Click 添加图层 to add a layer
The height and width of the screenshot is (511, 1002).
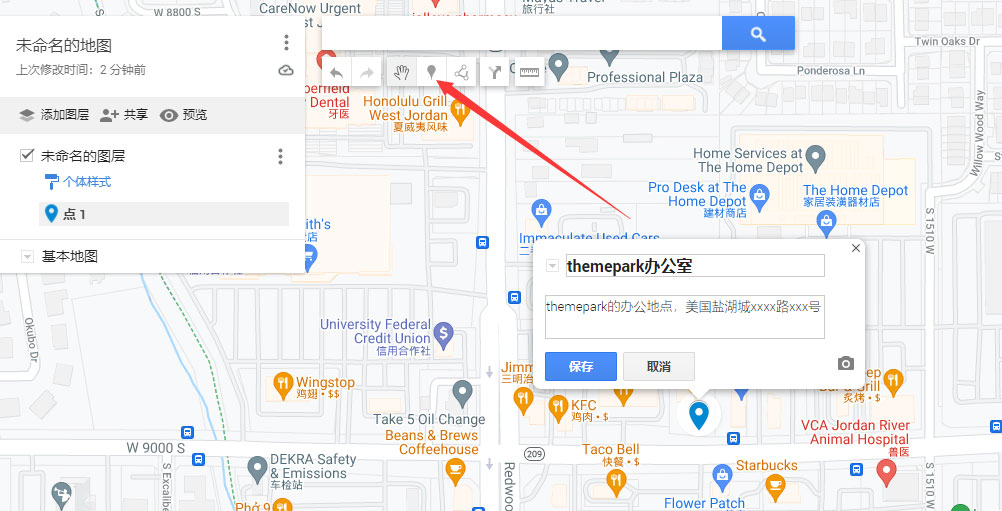click(x=57, y=115)
